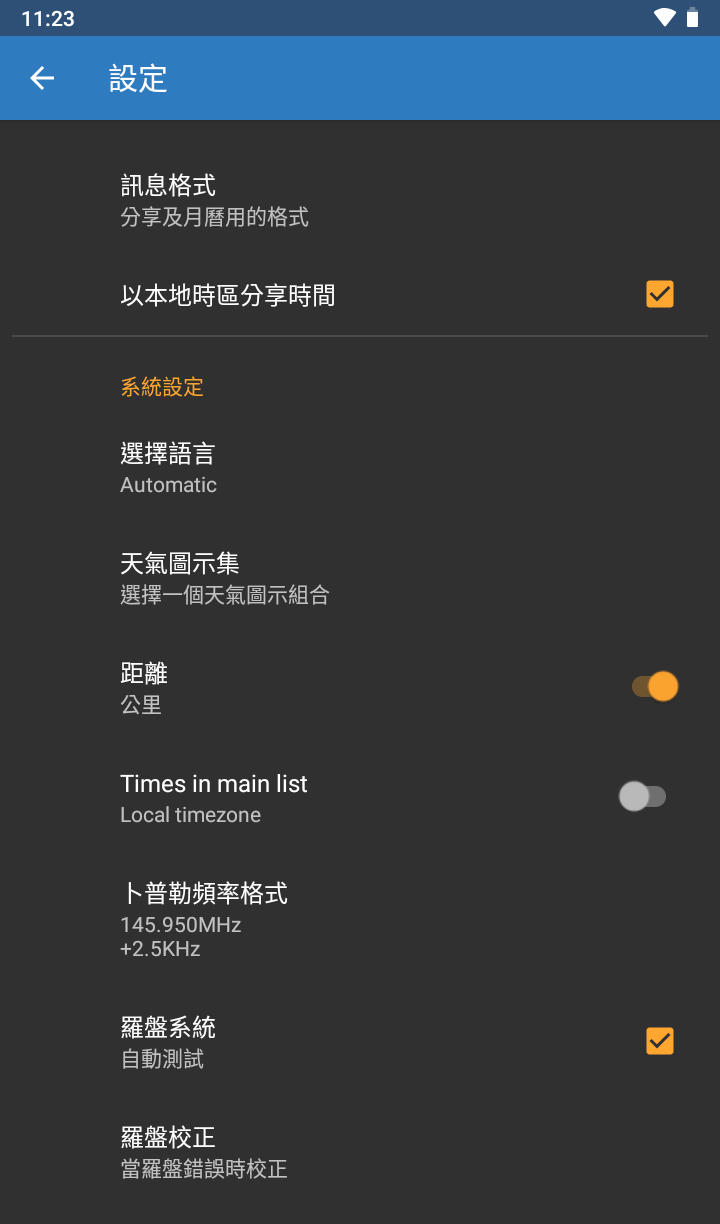Open the 訊息格式 setting
Viewport: 720px width, 1224px height.
point(214,200)
